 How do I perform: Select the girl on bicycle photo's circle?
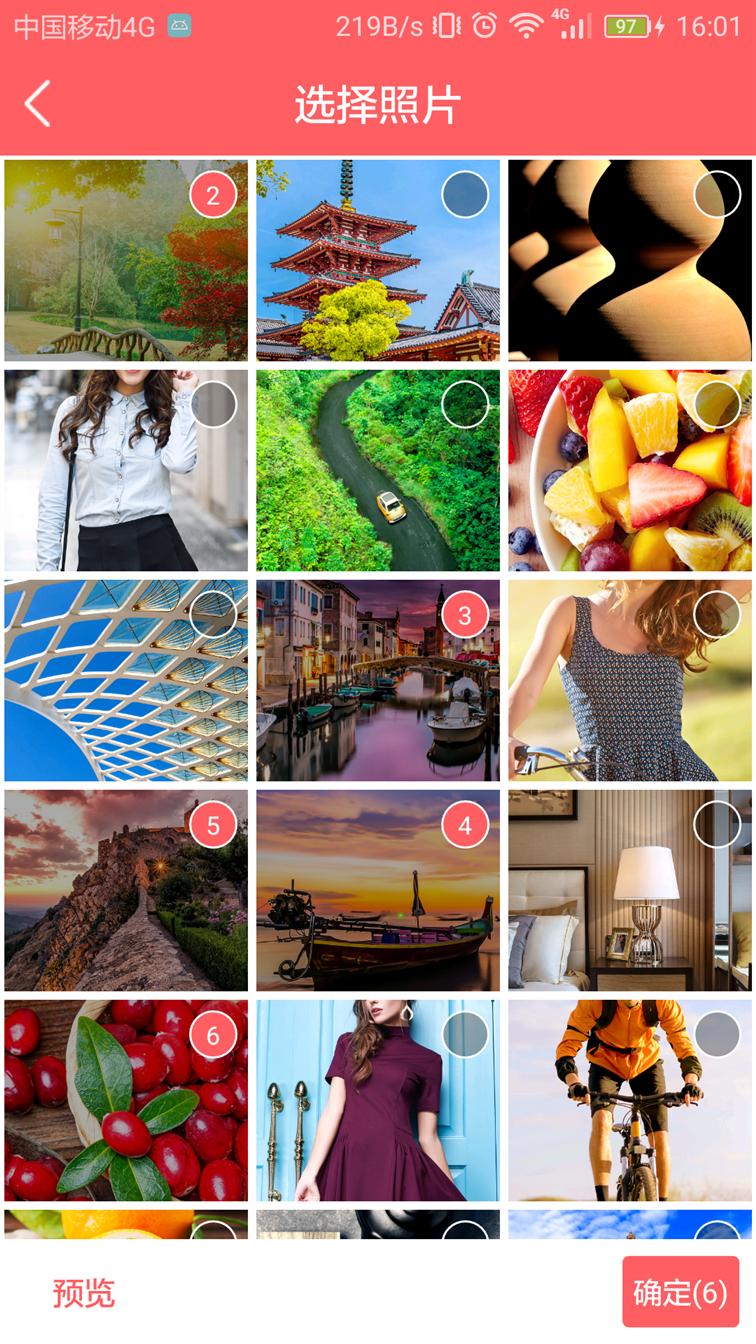[717, 615]
